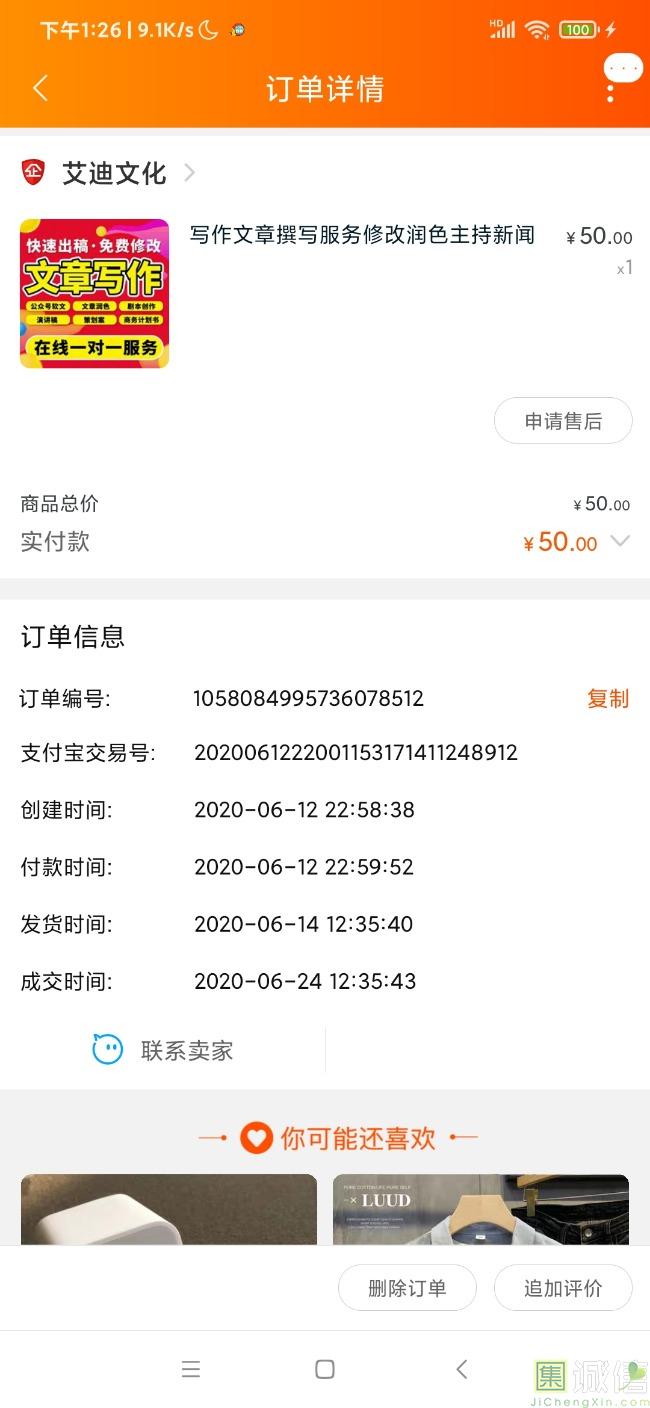Add a follow-up review with 追加评价
Image resolution: width=650 pixels, height=1408 pixels.
(563, 1287)
